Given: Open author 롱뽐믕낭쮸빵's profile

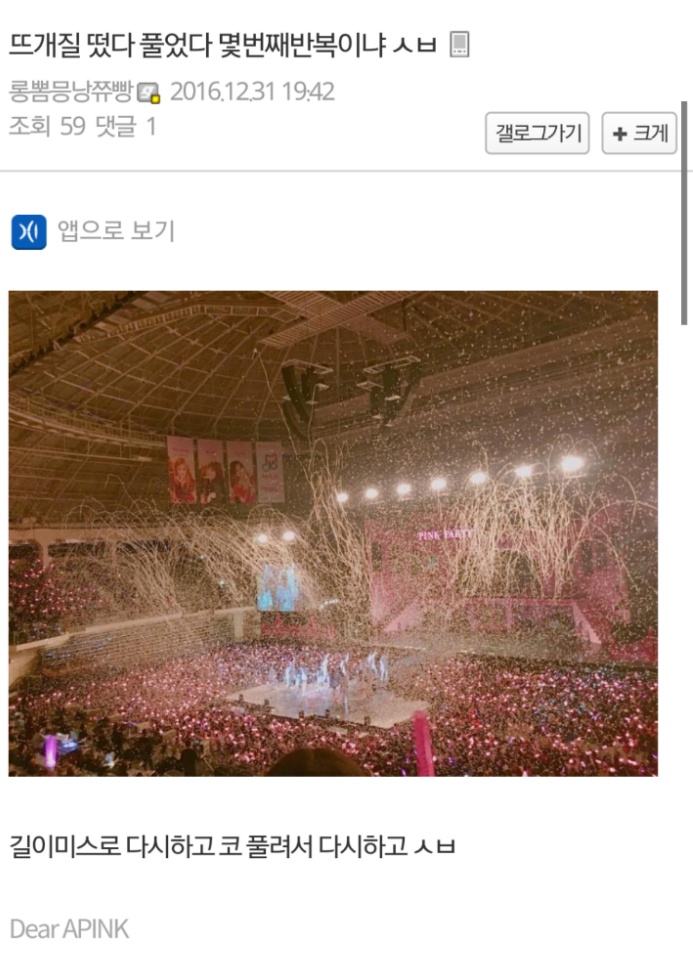Looking at the screenshot, I should click(x=70, y=92).
